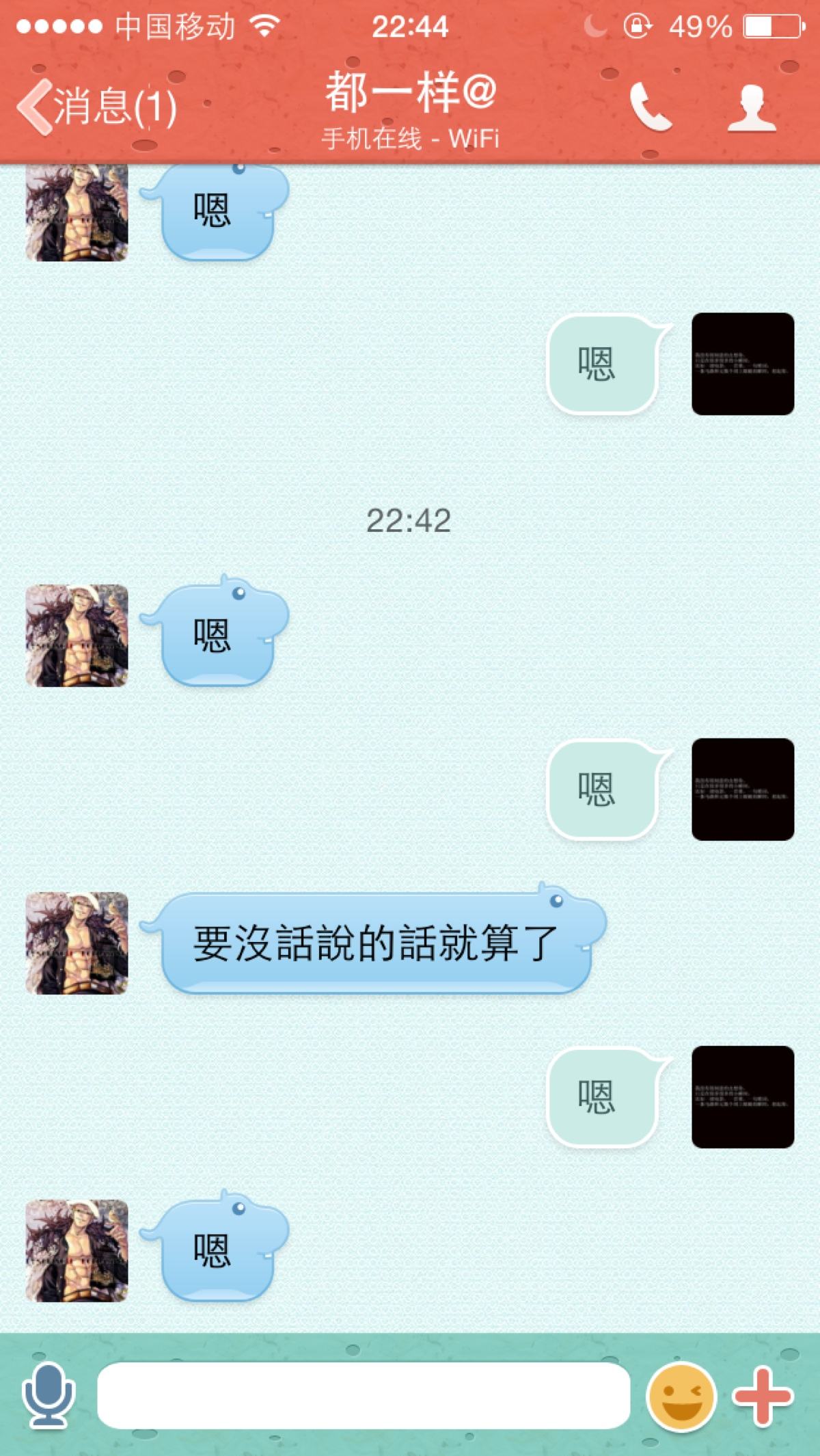Screen dimensions: 820x1456
Task: Start a voice call with 都一样@
Action: [x=650, y=107]
